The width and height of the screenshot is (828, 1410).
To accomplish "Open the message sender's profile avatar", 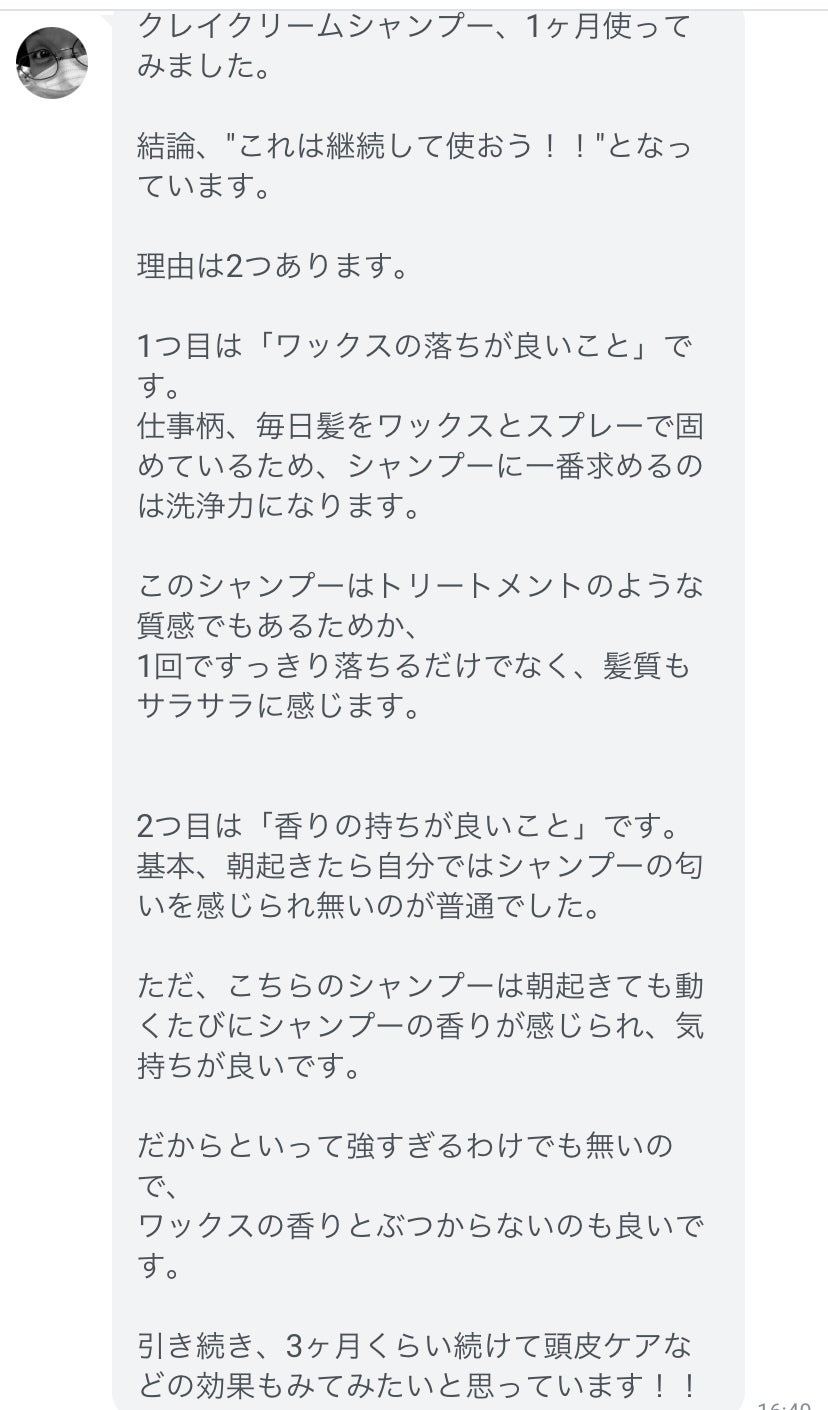I will pyautogui.click(x=52, y=62).
